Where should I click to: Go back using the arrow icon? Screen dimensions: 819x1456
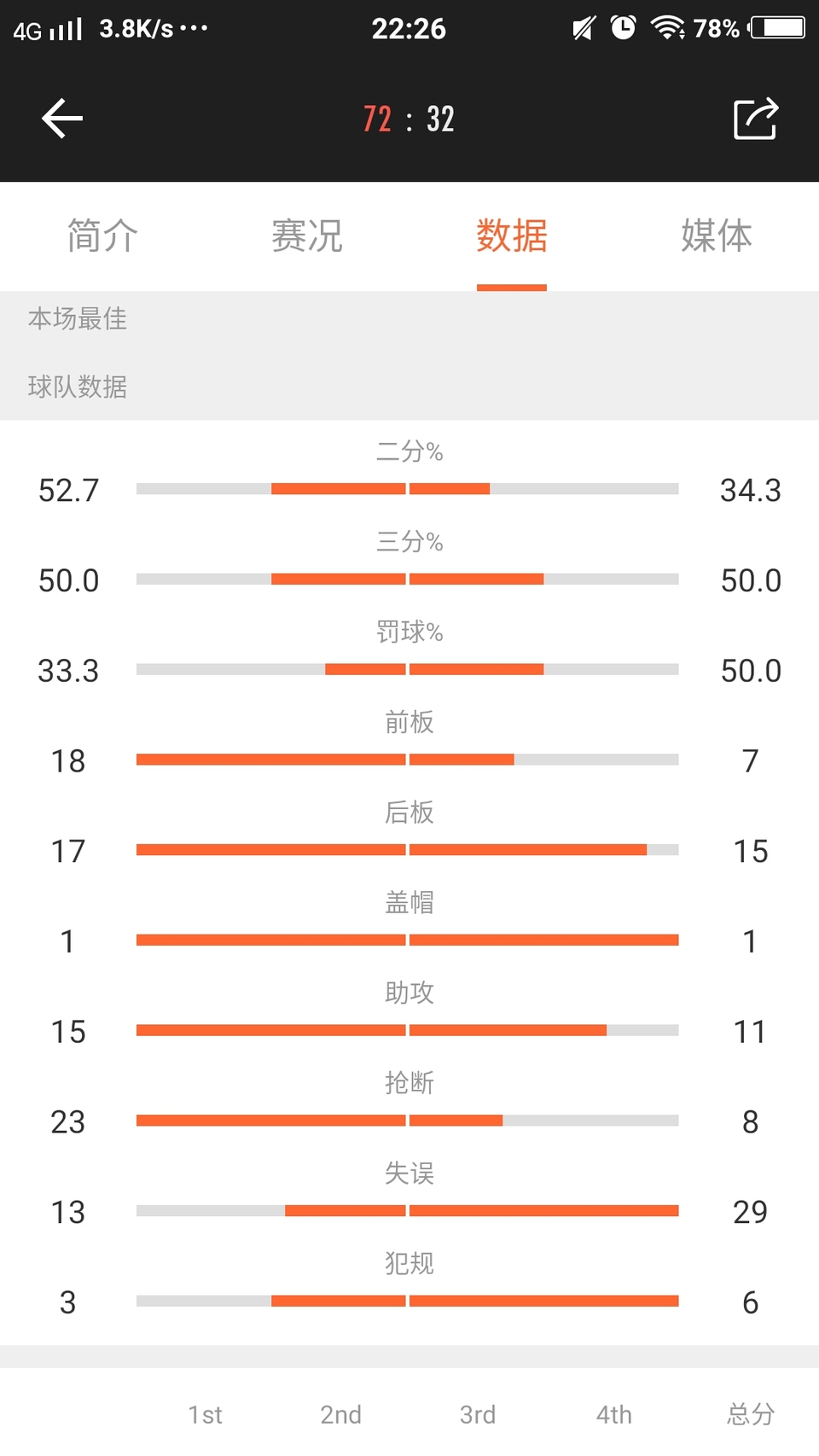62,119
